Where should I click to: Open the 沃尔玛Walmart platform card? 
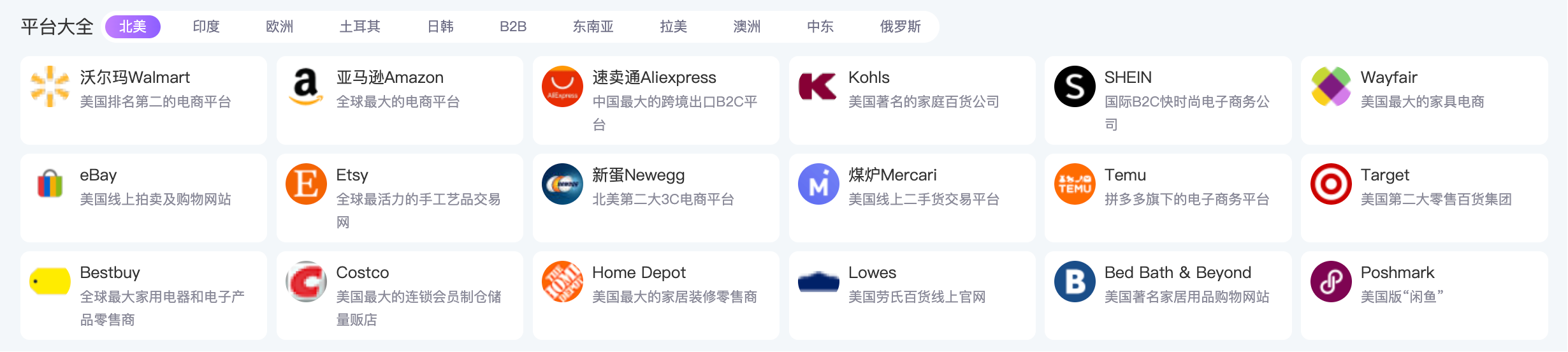143,100
